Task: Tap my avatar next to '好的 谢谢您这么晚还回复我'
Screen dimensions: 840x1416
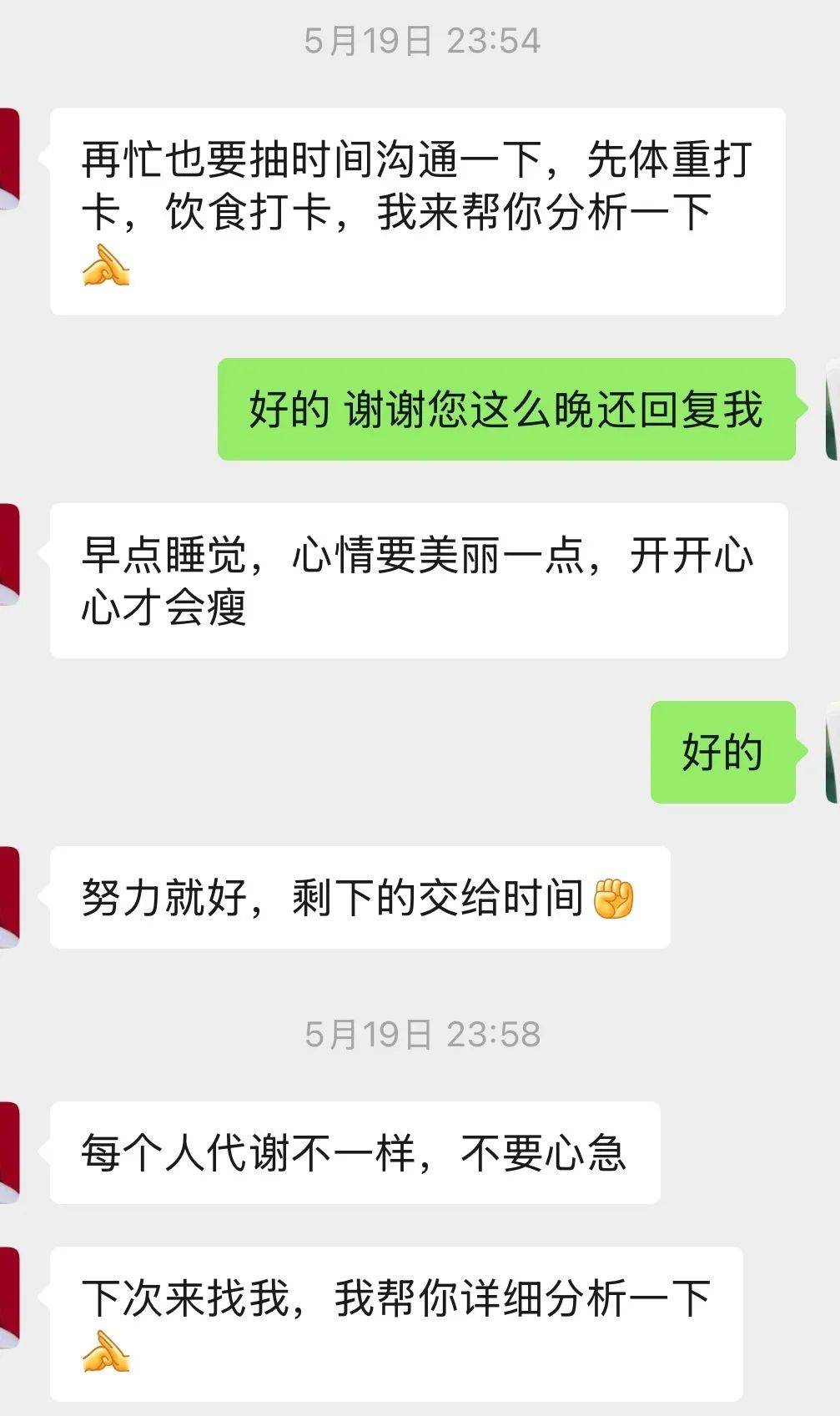Action: coord(832,410)
